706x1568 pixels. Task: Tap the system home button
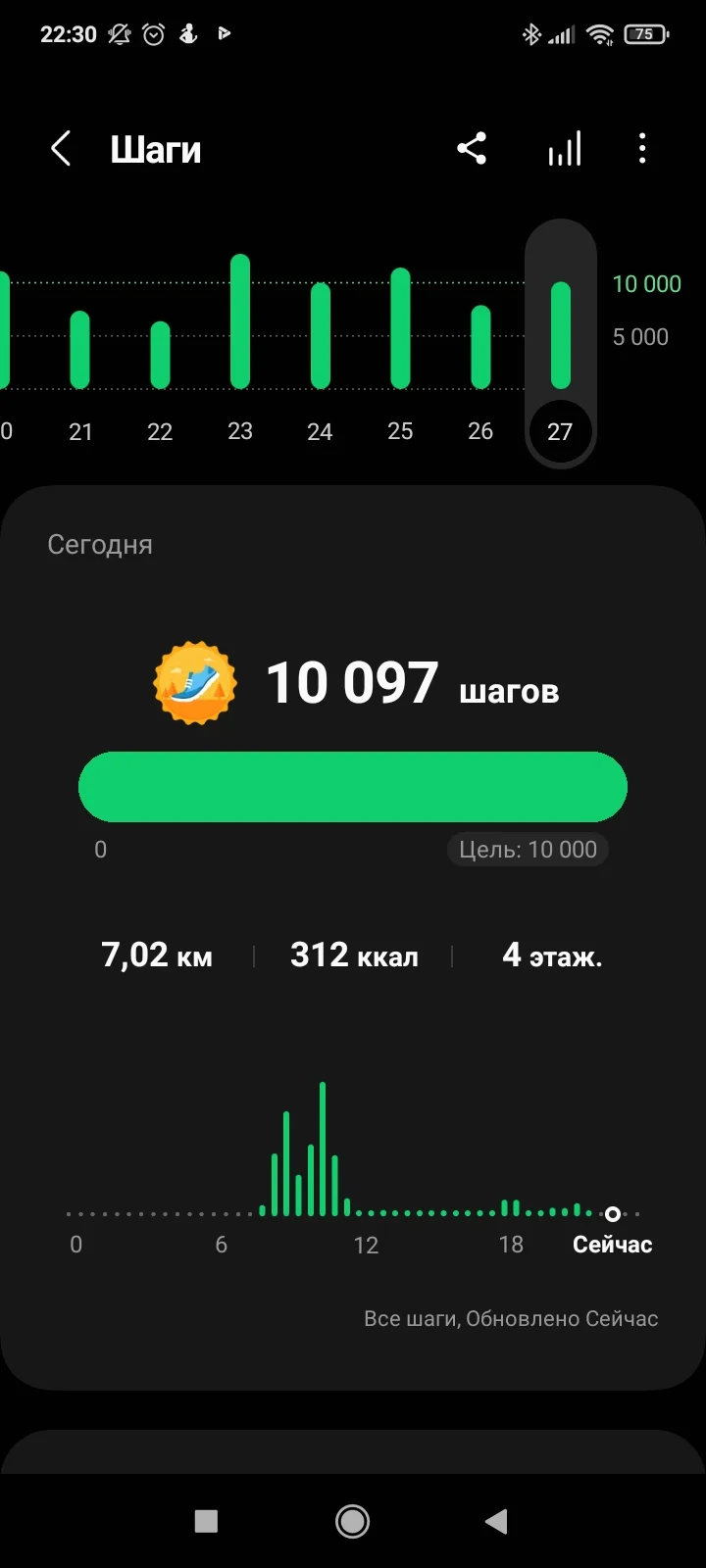pos(352,1521)
